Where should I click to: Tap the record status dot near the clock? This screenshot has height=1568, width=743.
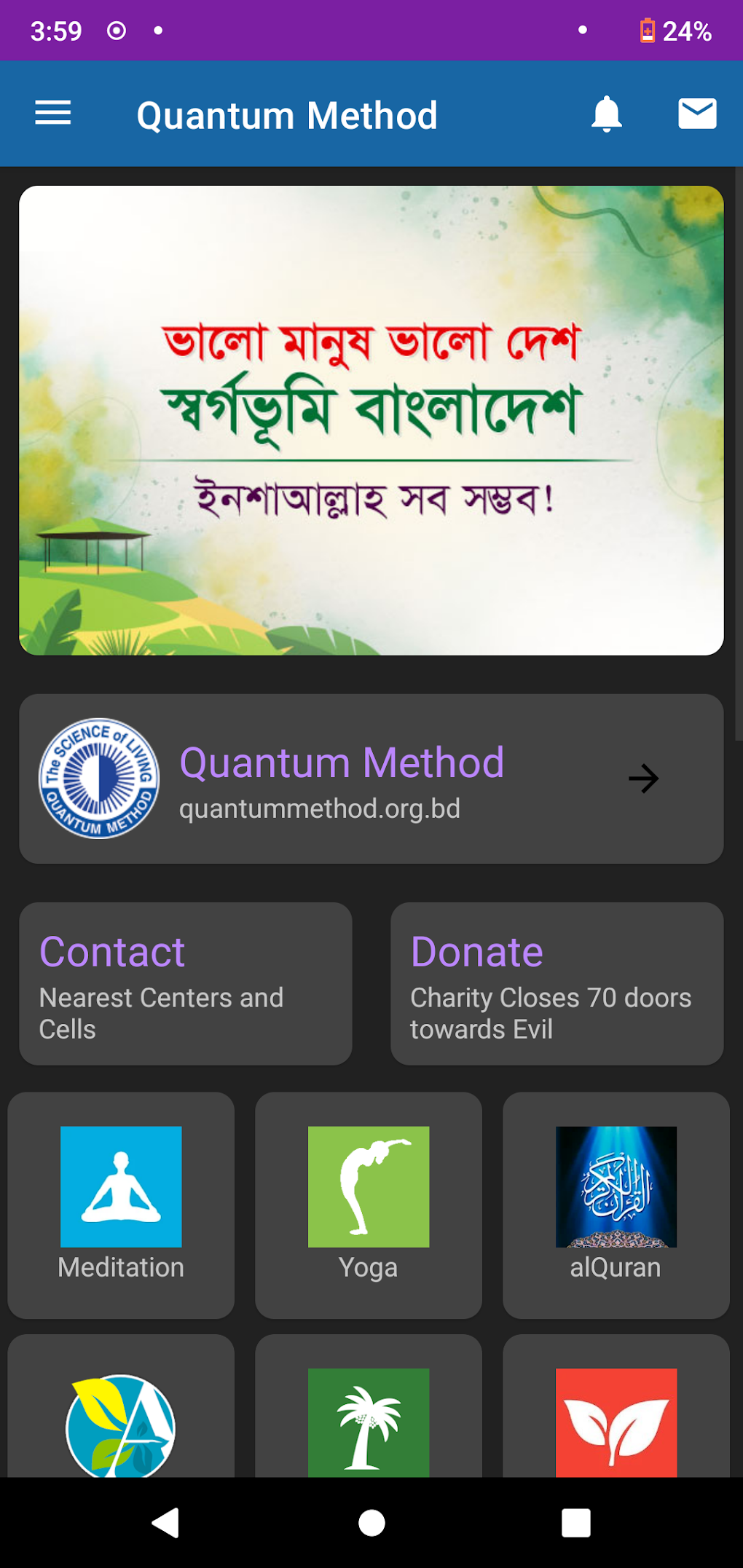click(x=117, y=30)
